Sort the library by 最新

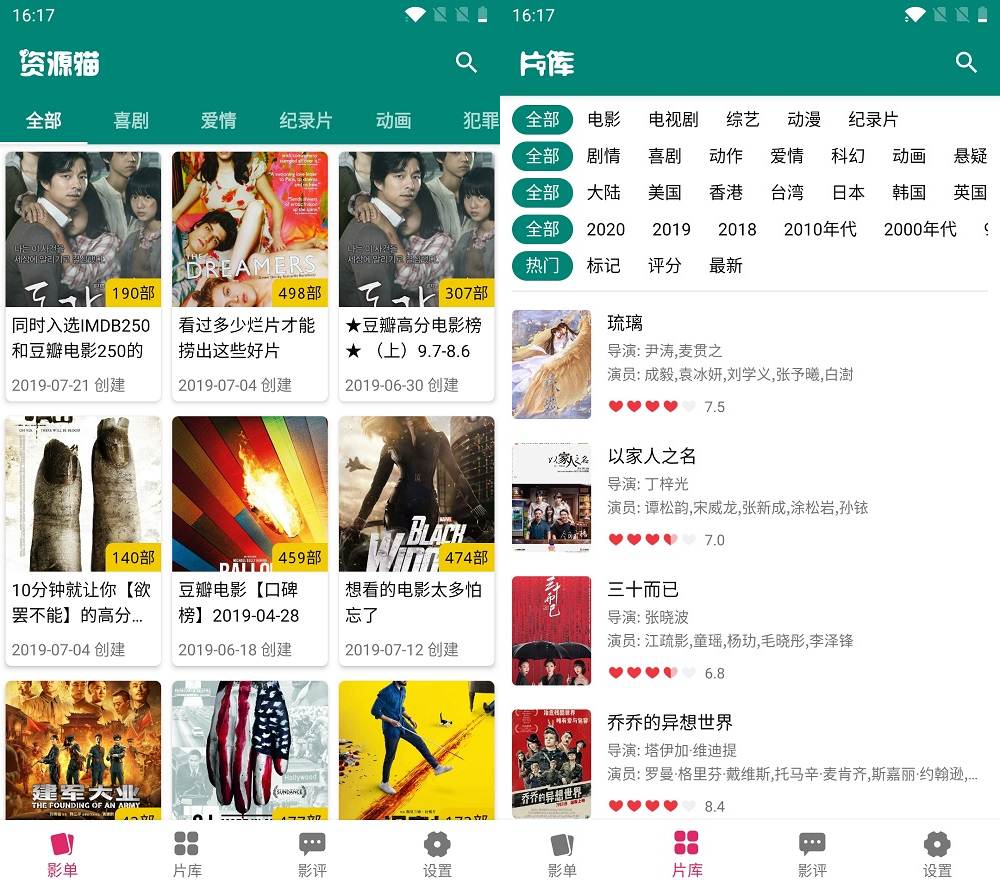tap(725, 265)
